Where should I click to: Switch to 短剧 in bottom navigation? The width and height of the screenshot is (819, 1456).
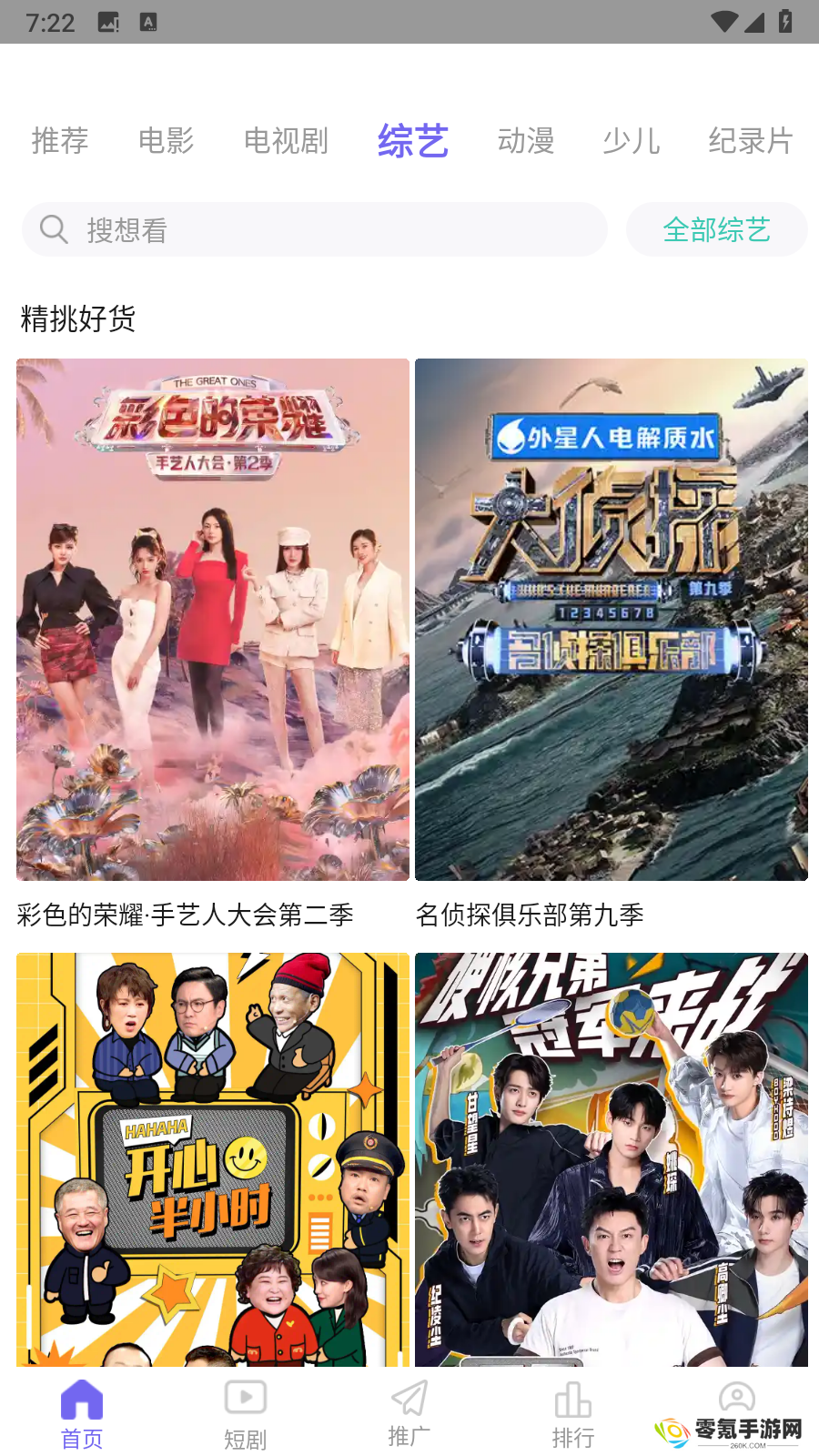(245, 1415)
